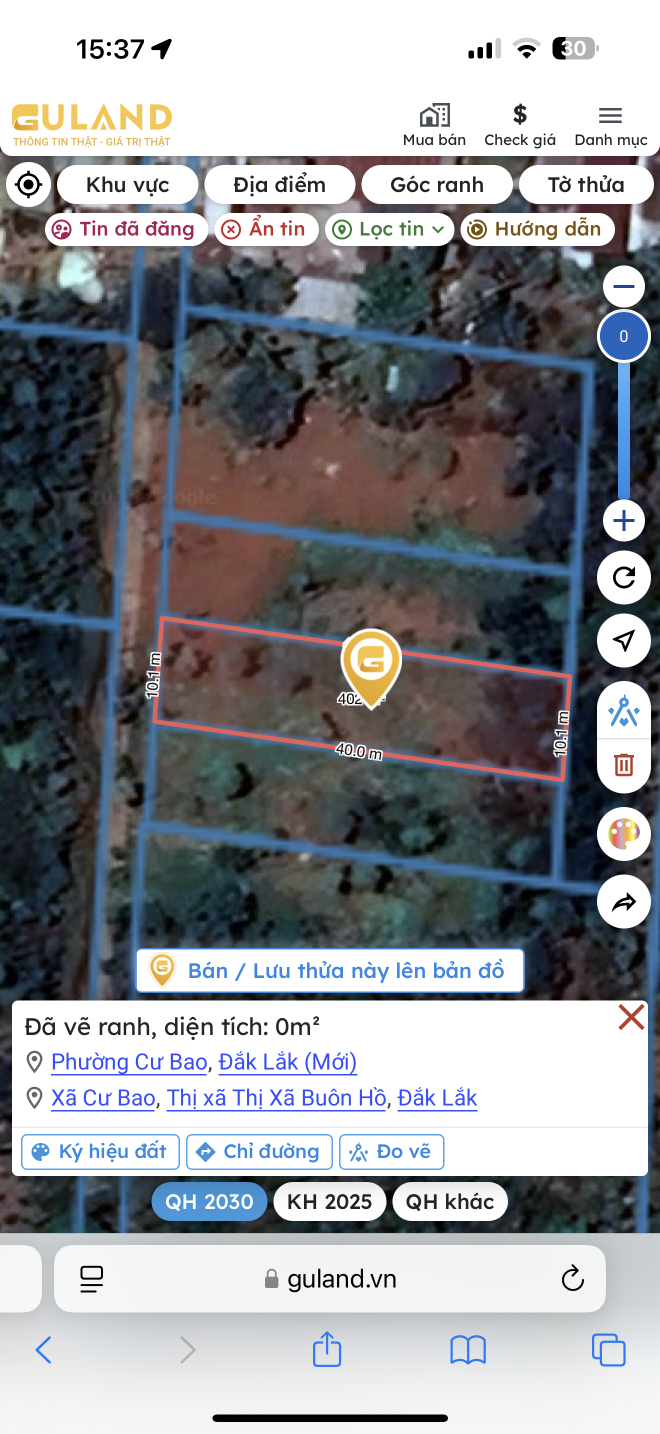Open Check giá price checker
The image size is (660, 1434).
[519, 125]
